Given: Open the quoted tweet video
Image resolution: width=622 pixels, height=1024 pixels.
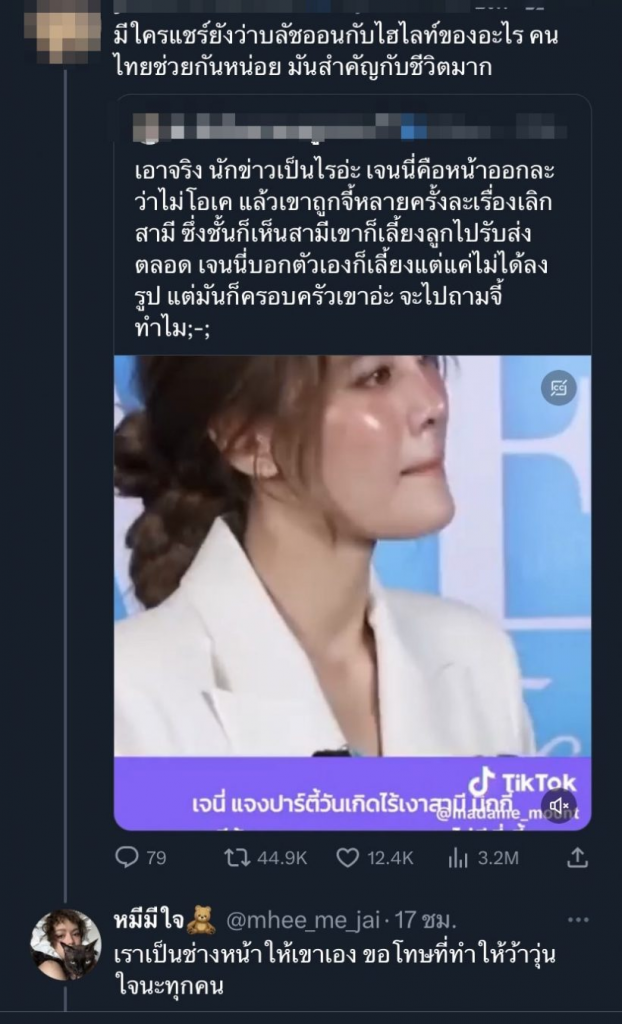Looking at the screenshot, I should click(x=353, y=592).
